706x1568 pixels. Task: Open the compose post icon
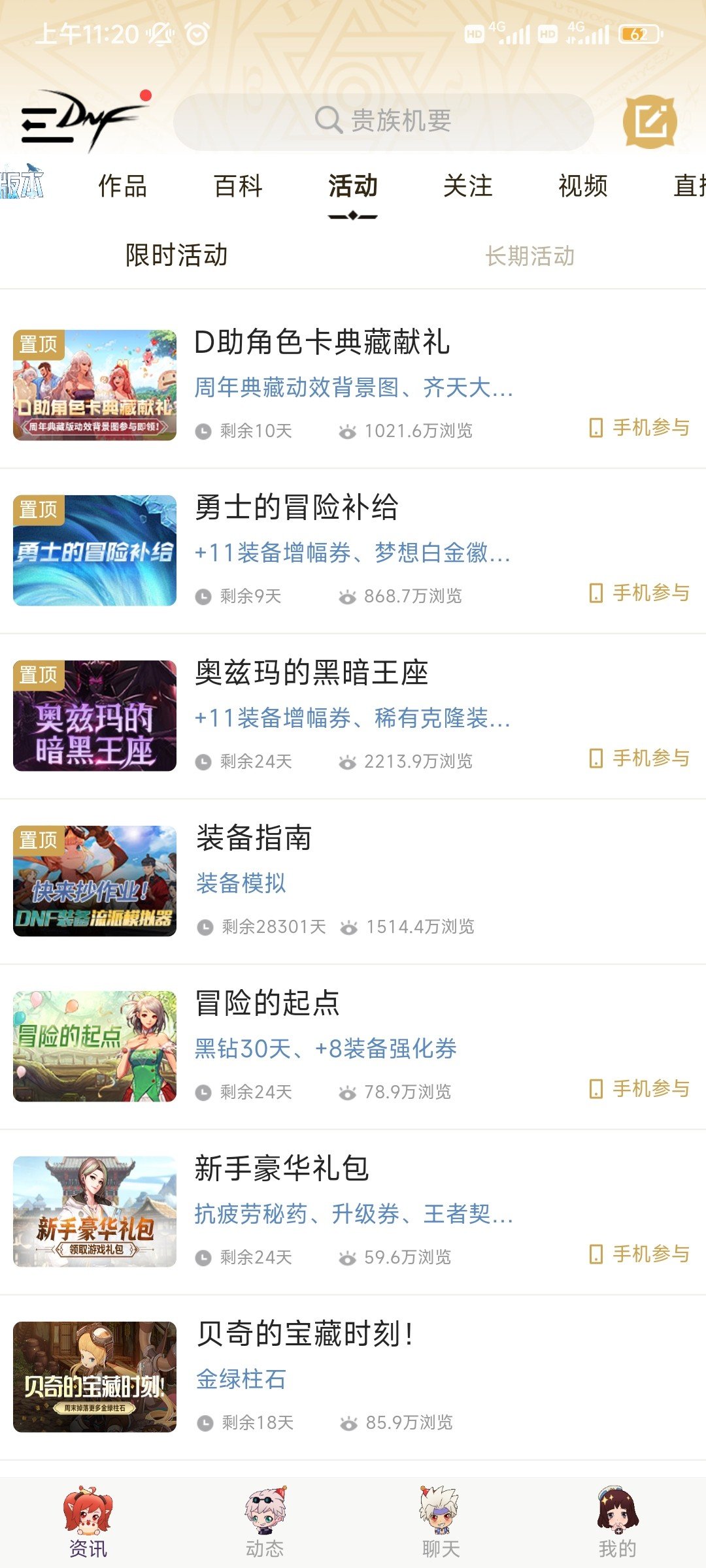click(x=649, y=122)
